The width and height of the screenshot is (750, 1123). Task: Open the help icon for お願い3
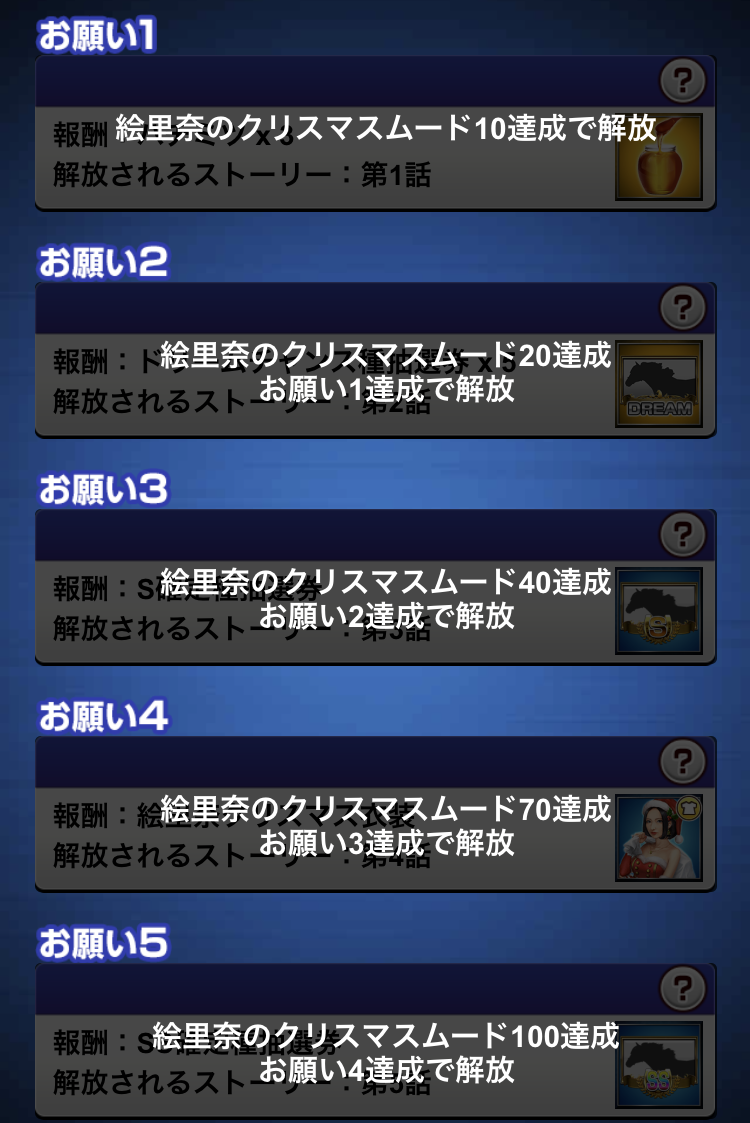tap(684, 533)
